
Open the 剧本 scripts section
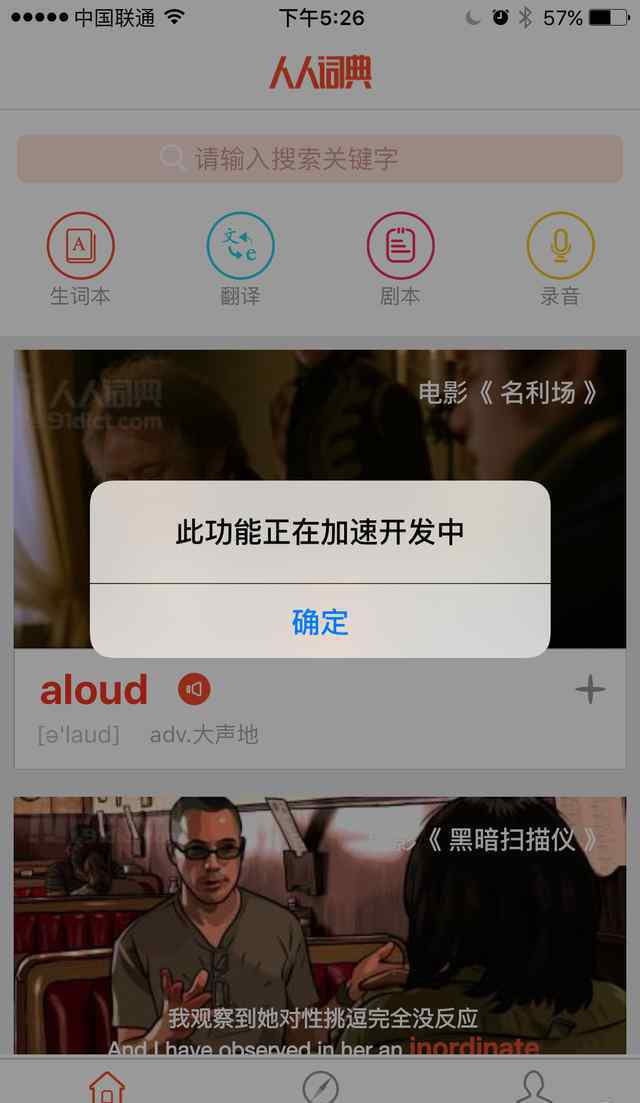(400, 260)
